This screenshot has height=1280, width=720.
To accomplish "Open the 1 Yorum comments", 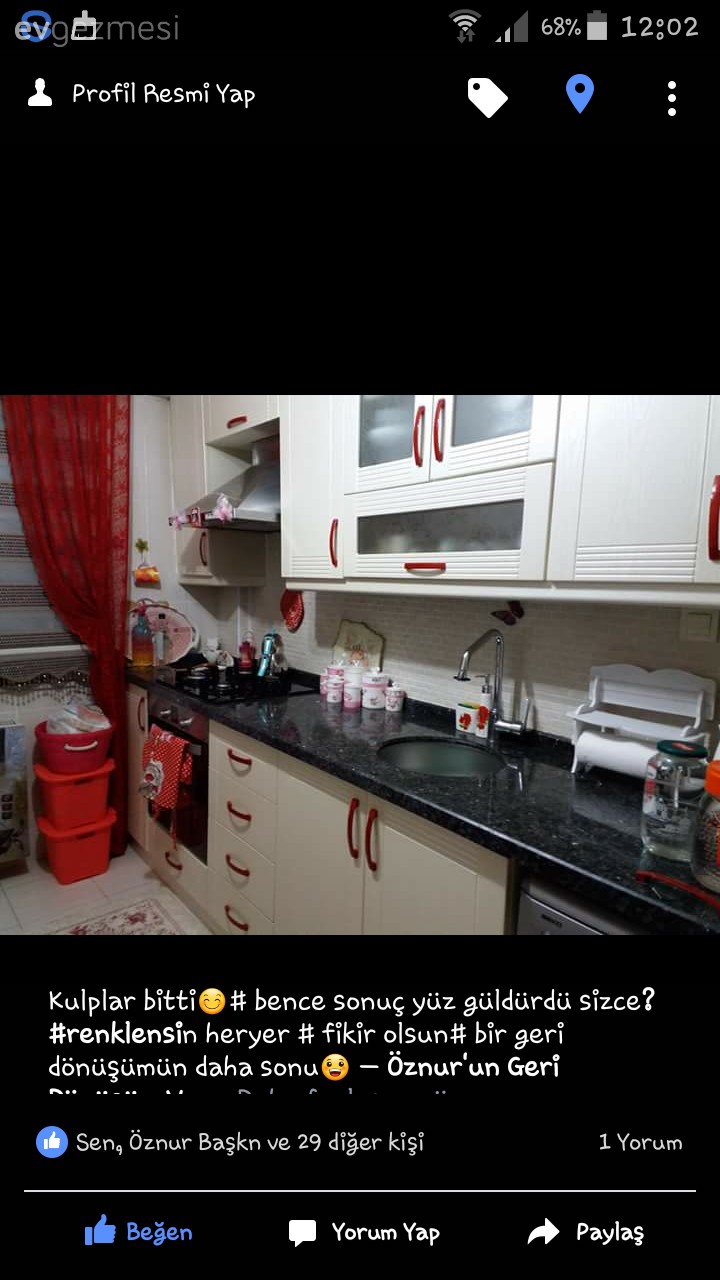I will [x=640, y=1142].
